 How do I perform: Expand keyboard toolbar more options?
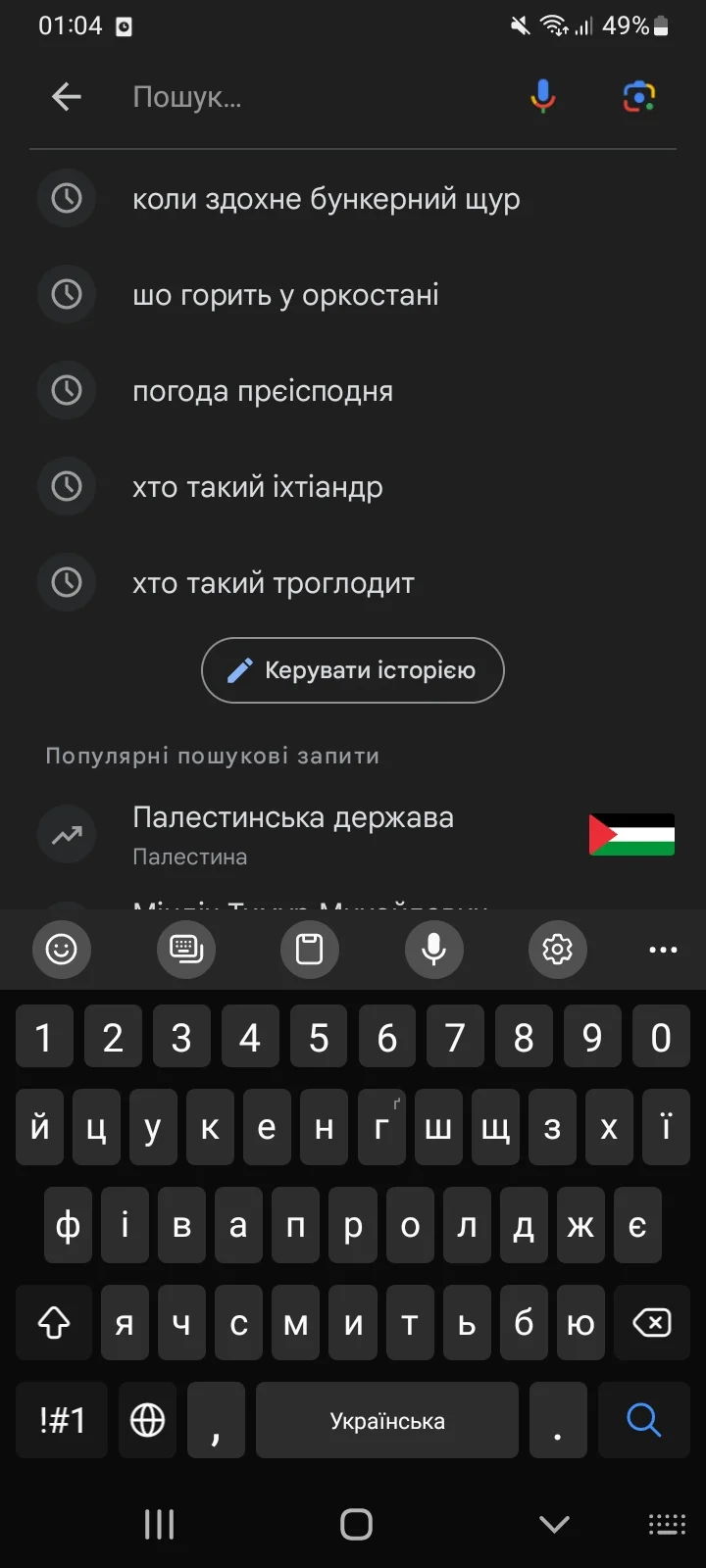click(664, 949)
